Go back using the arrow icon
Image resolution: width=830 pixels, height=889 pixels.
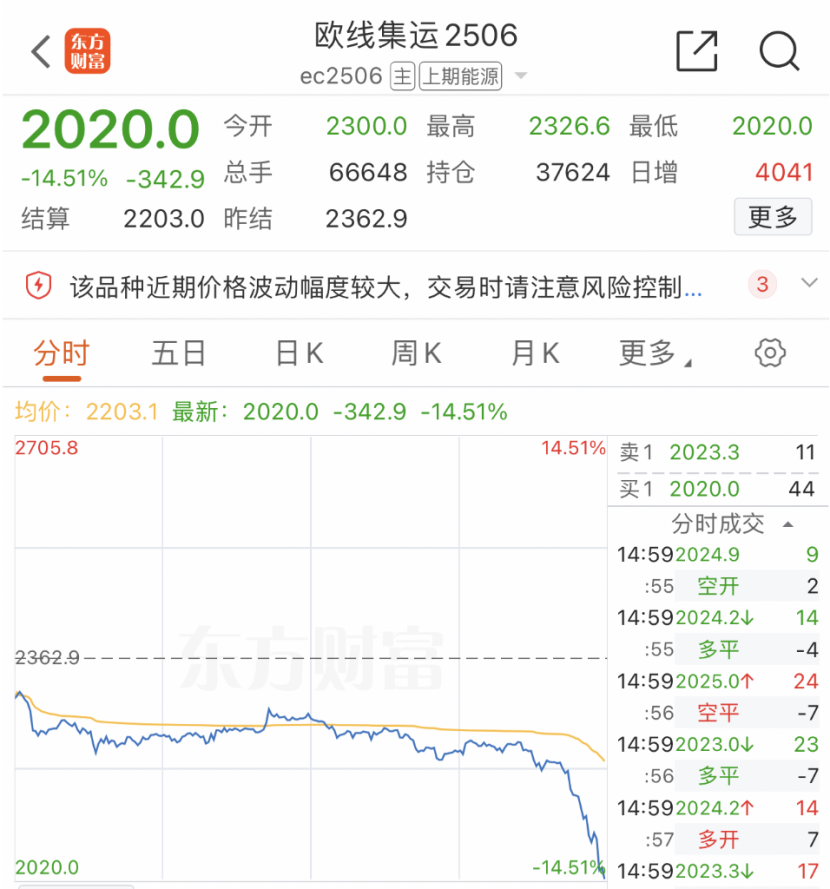click(x=41, y=52)
